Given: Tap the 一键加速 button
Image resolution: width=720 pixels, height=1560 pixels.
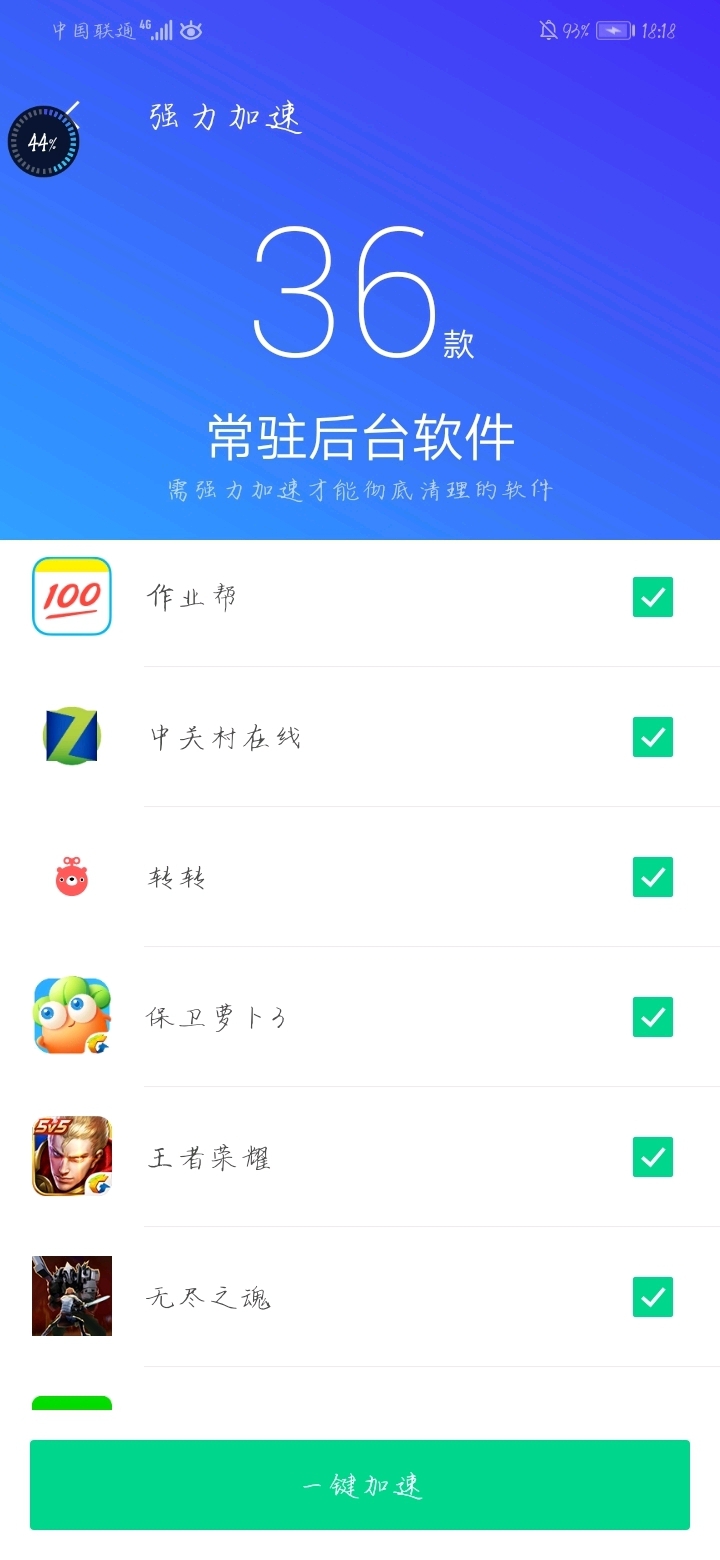Looking at the screenshot, I should [360, 1485].
